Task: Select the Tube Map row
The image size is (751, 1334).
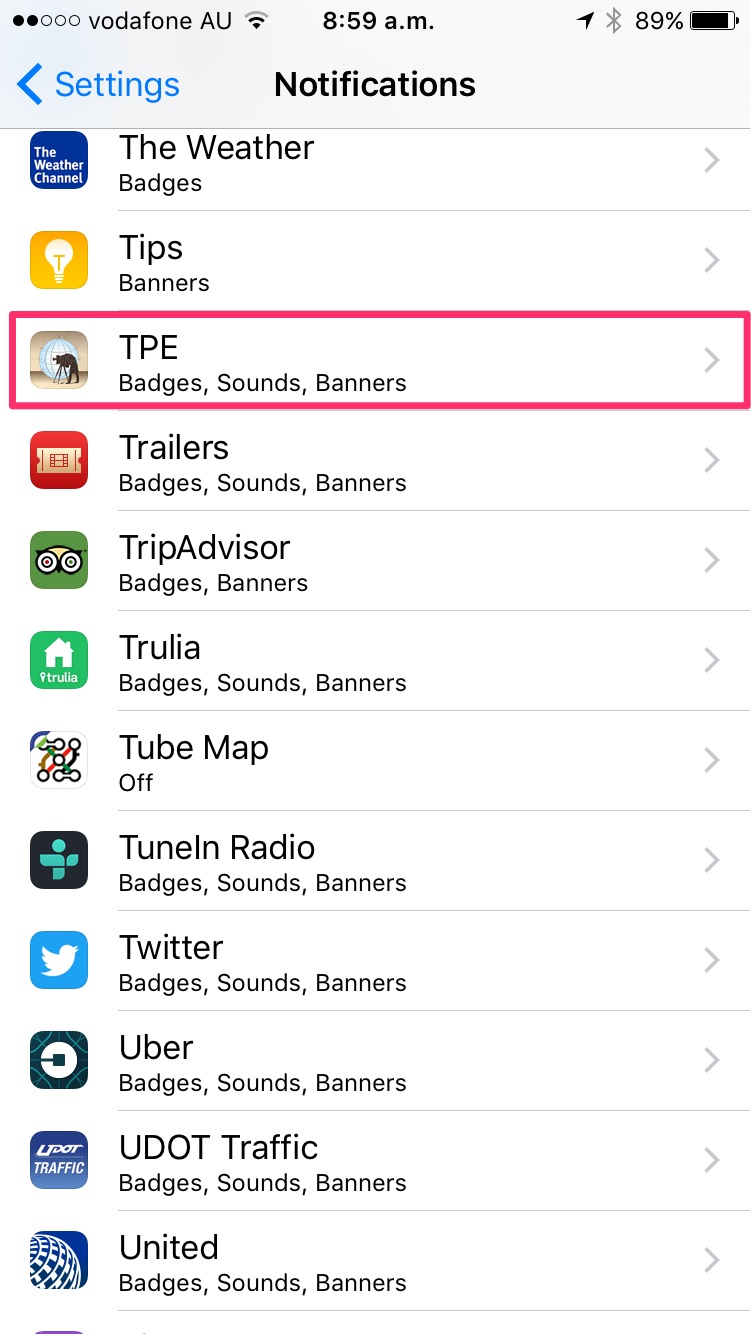Action: (375, 760)
